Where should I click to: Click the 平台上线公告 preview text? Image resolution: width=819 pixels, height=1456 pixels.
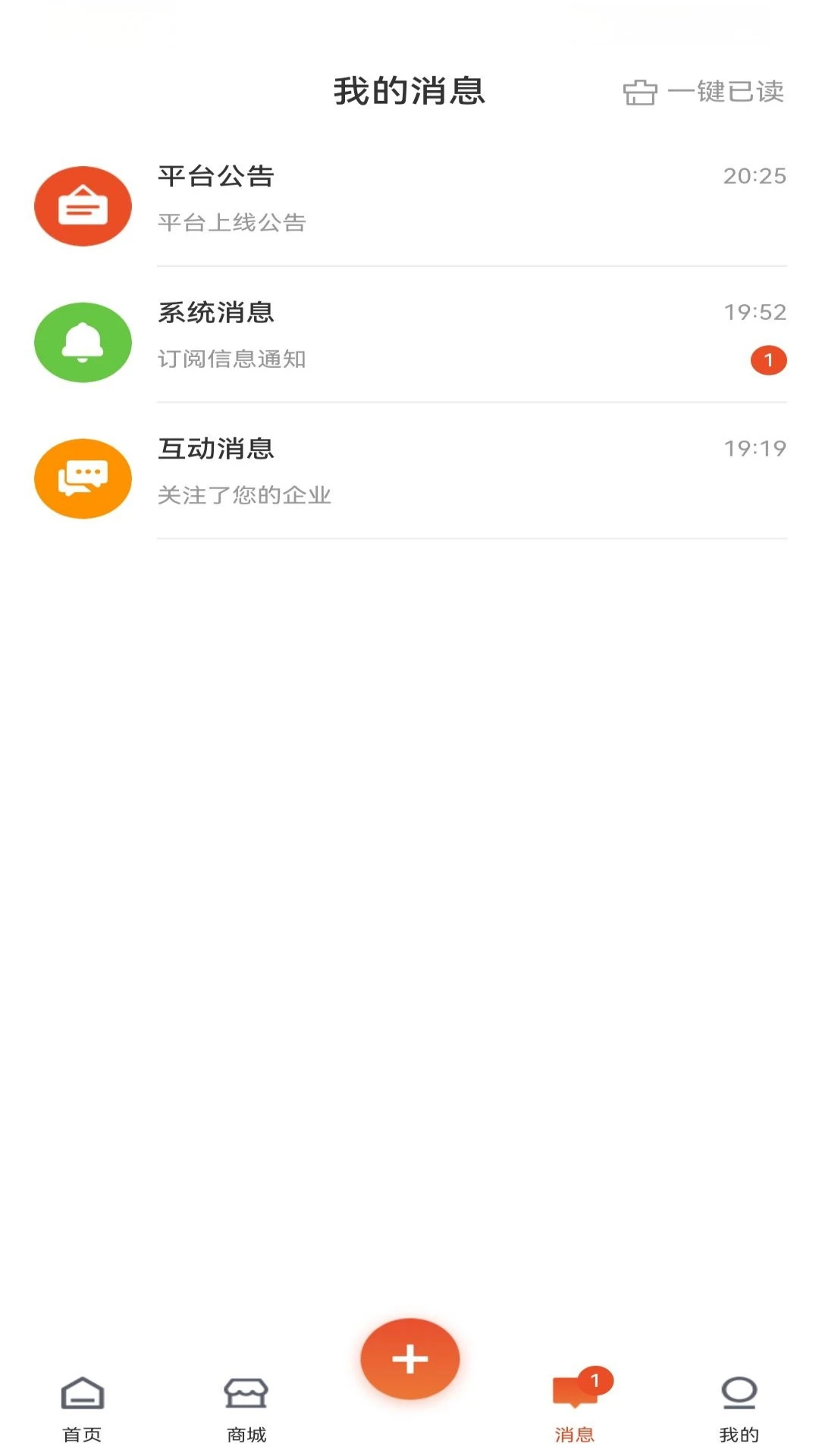(x=231, y=224)
